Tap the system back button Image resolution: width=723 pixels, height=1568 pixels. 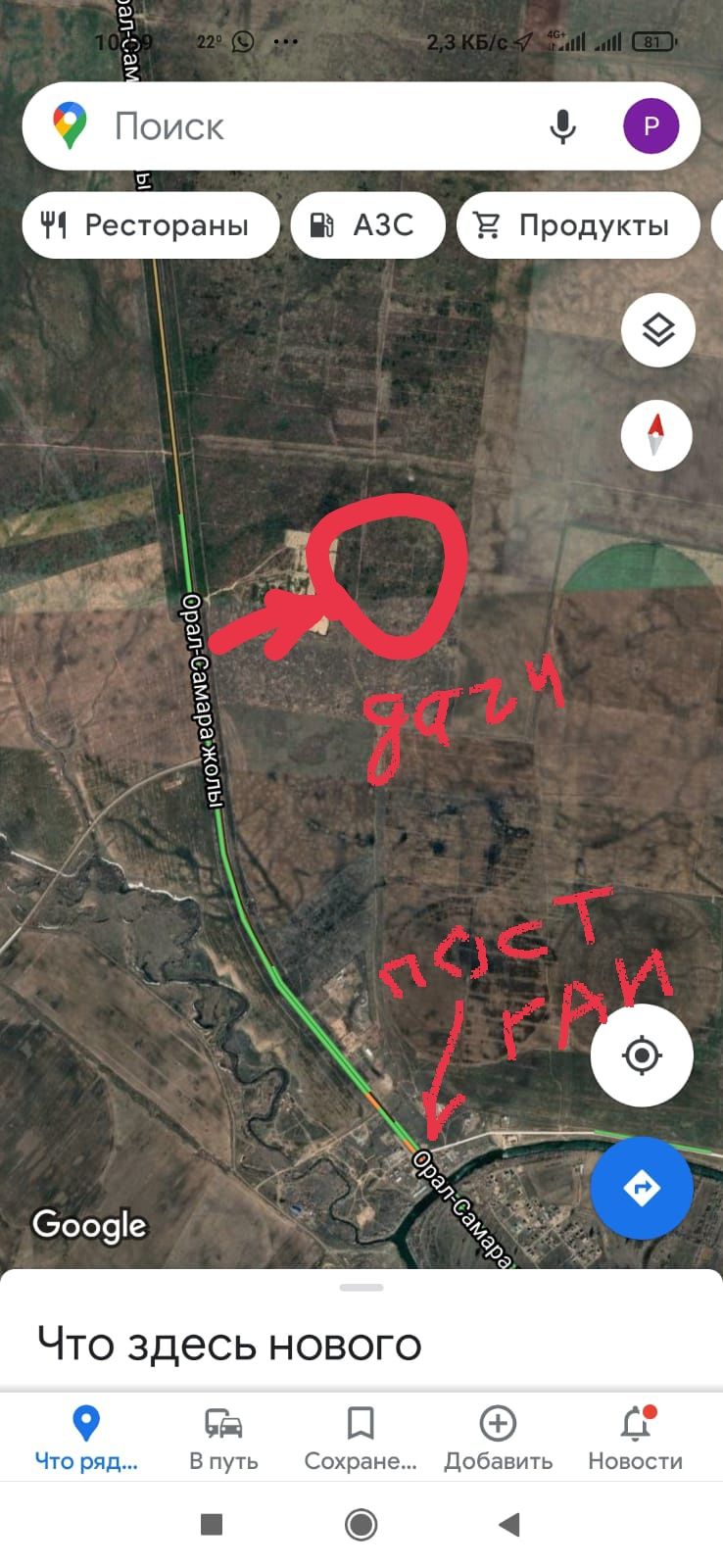(509, 1525)
